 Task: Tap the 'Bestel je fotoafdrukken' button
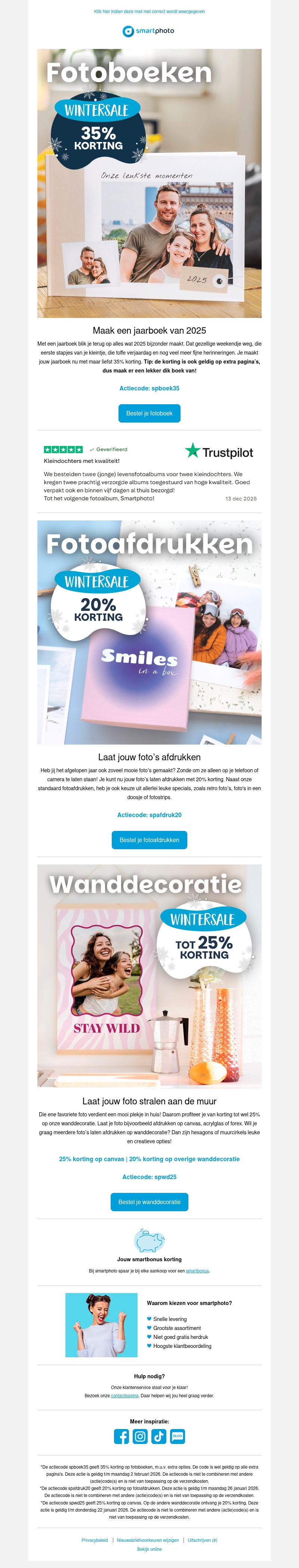[x=149, y=839]
